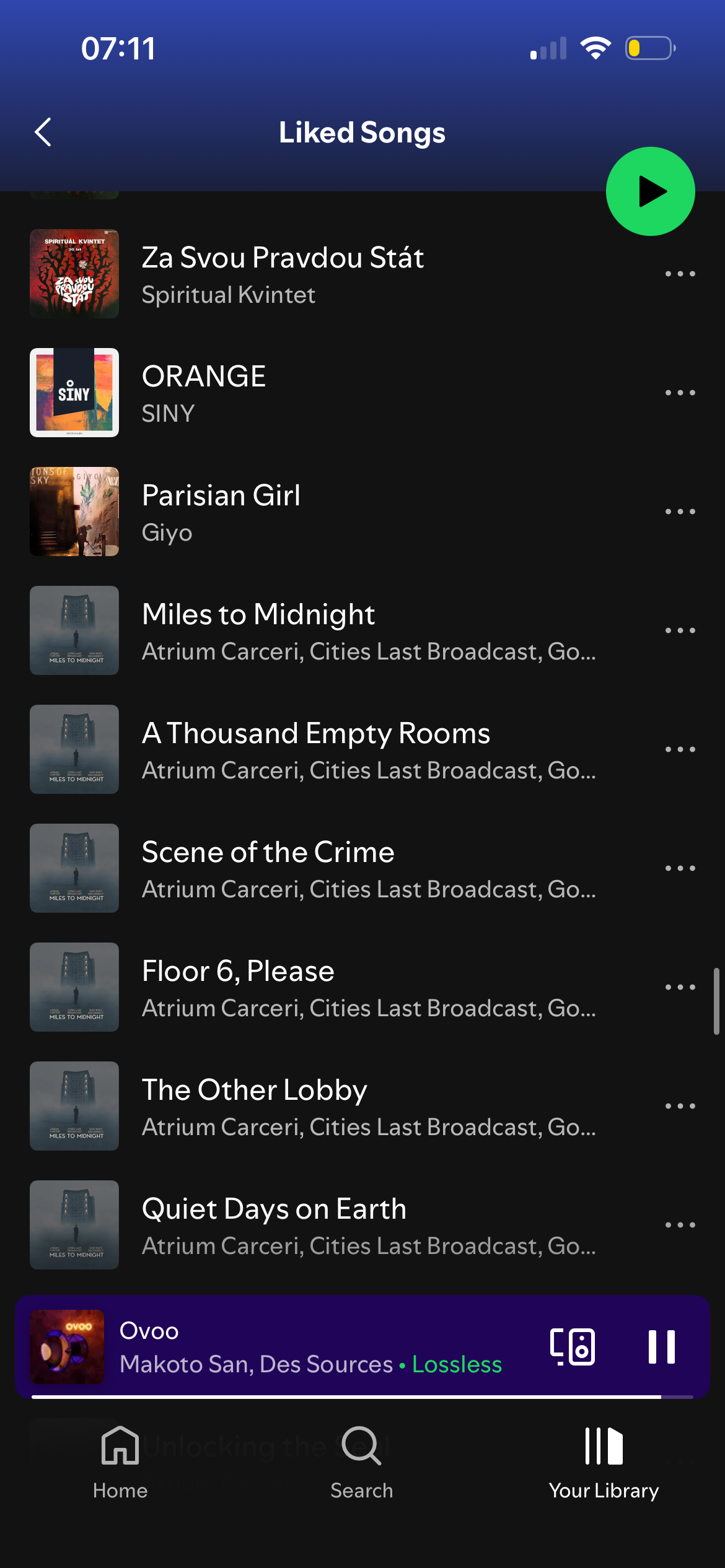Play Liked Songs with green button
Screen dimensions: 725x1568
click(650, 191)
